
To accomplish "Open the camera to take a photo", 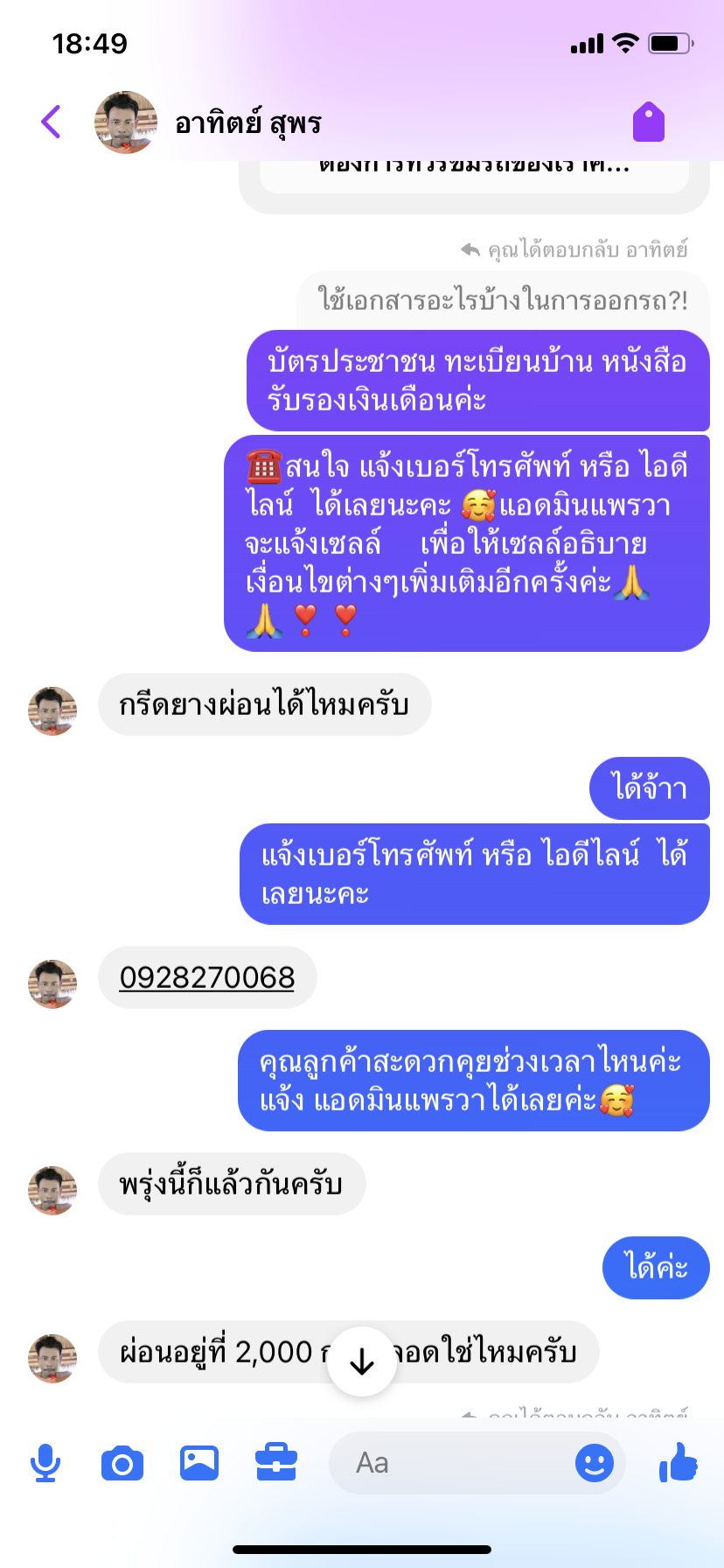I will (x=122, y=1463).
